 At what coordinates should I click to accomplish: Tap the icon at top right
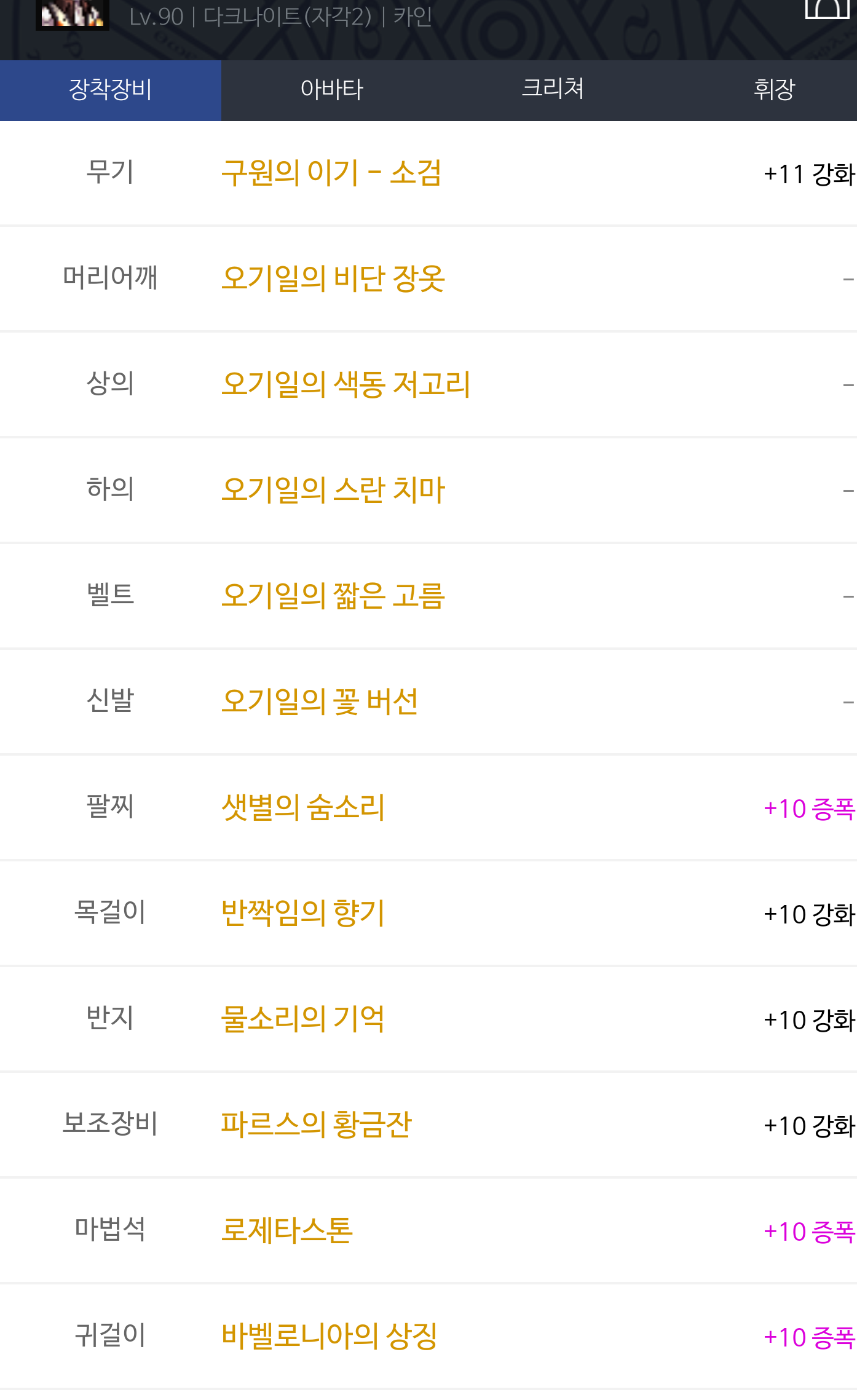point(827,9)
